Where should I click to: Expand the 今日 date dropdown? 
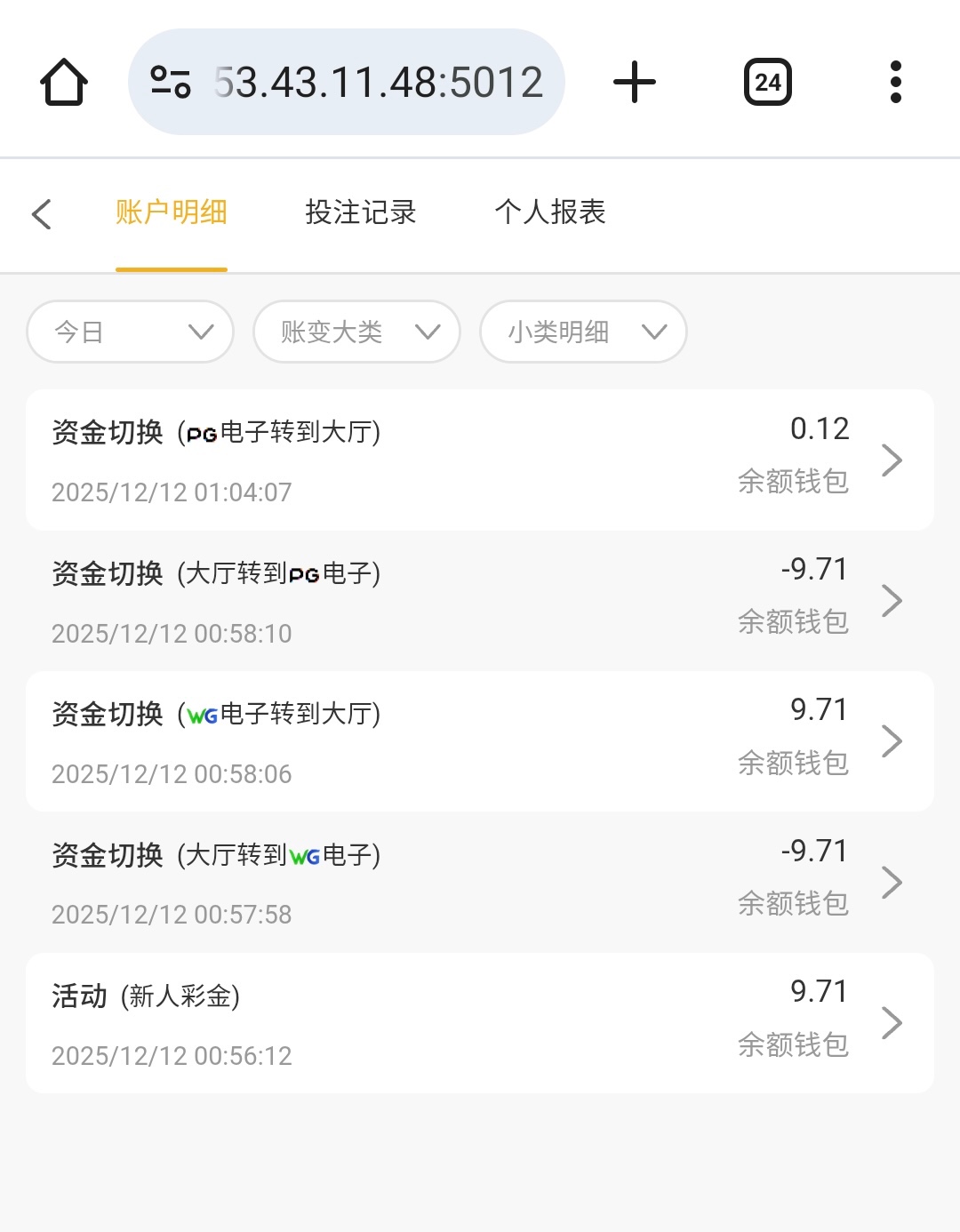pyautogui.click(x=131, y=332)
